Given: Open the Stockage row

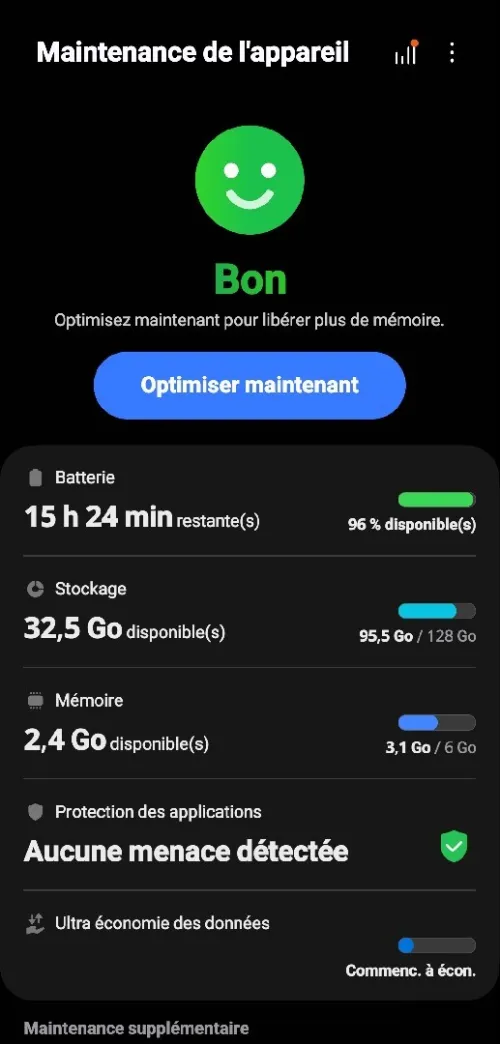Looking at the screenshot, I should click(x=250, y=612).
